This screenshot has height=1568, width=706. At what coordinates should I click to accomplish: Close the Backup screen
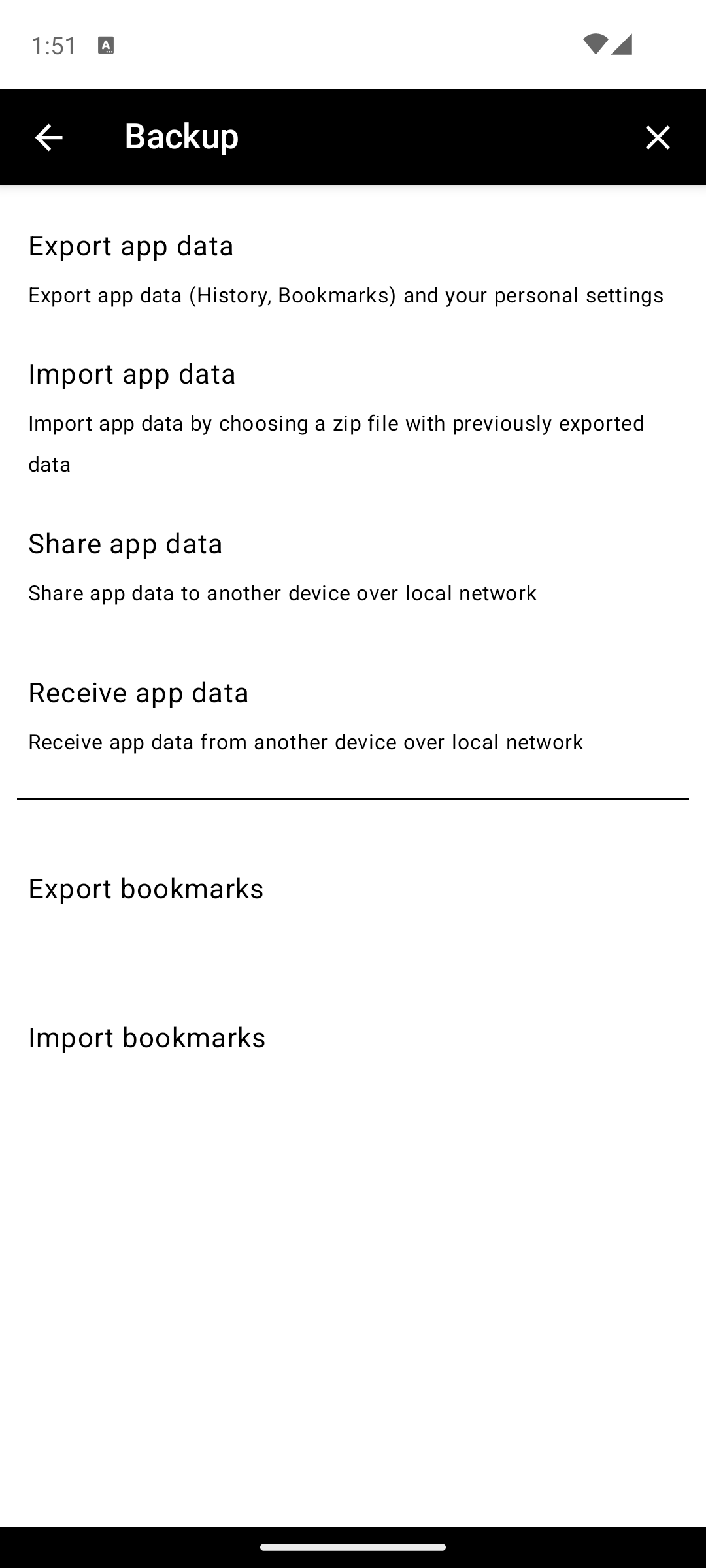pos(658,137)
